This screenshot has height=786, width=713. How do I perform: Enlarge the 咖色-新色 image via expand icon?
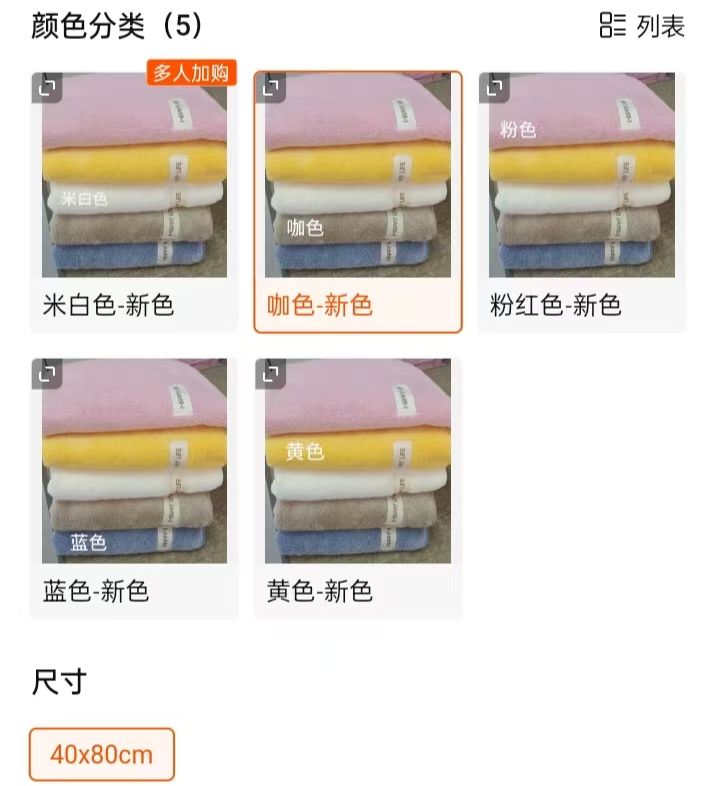pyautogui.click(x=271, y=88)
